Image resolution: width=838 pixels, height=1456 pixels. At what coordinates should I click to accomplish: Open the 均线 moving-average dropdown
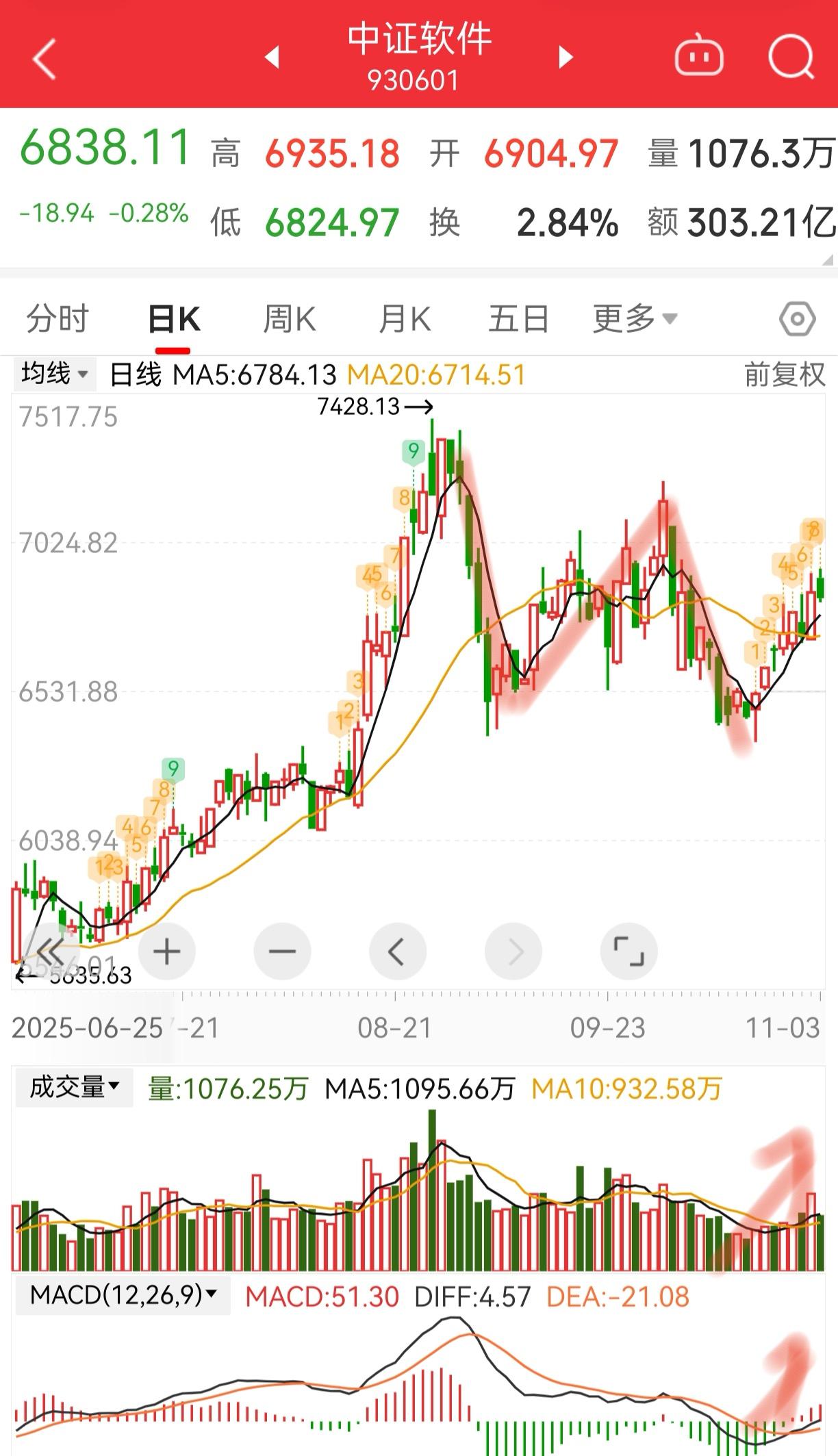(53, 373)
